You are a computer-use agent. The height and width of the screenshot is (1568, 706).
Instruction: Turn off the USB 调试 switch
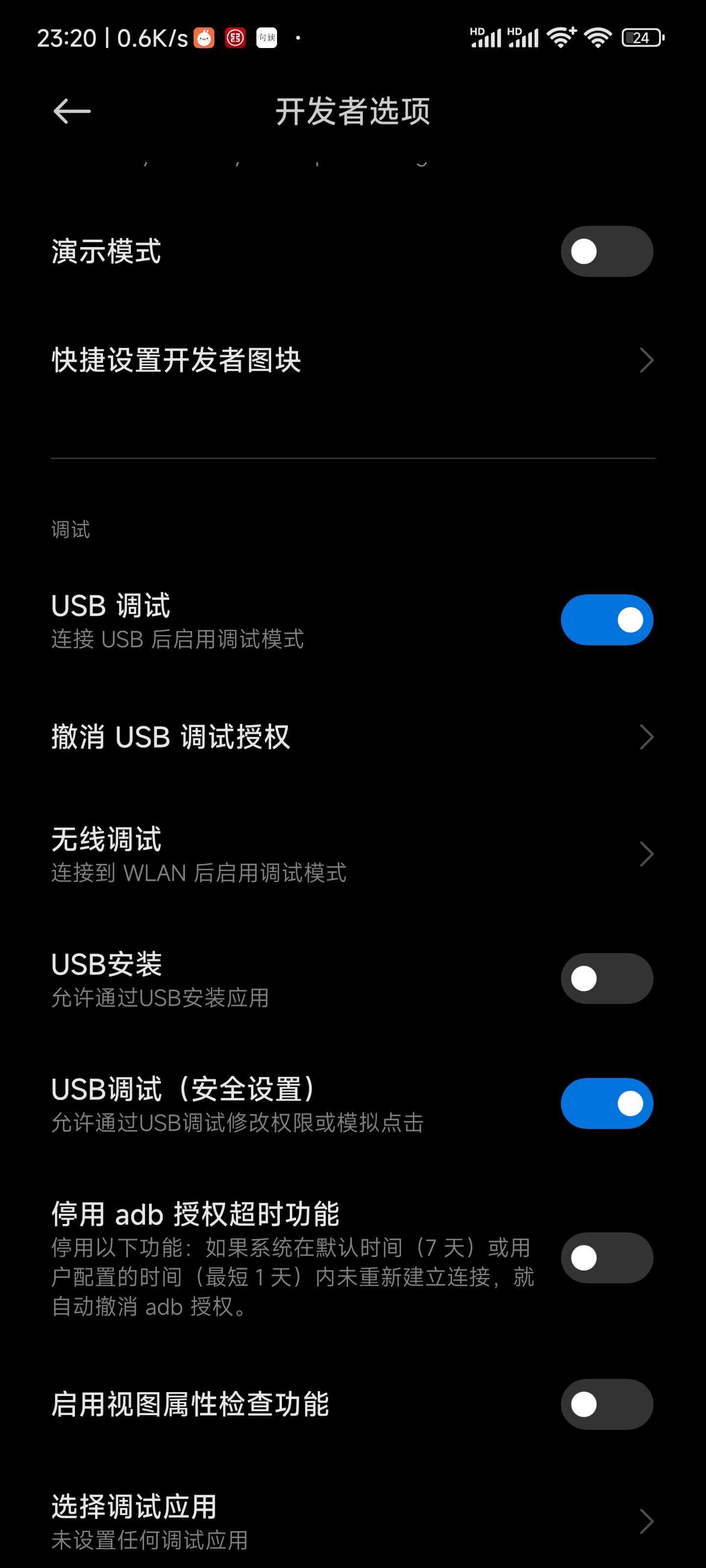point(606,620)
